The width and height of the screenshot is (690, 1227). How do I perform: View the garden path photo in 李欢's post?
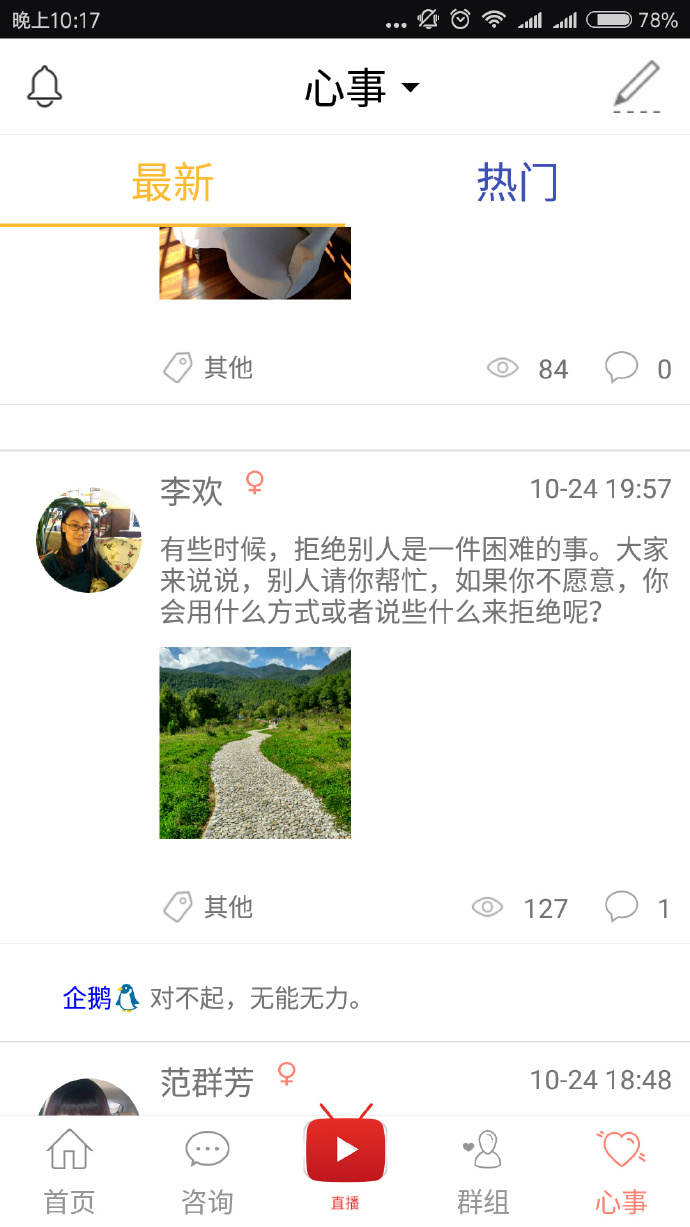(255, 742)
